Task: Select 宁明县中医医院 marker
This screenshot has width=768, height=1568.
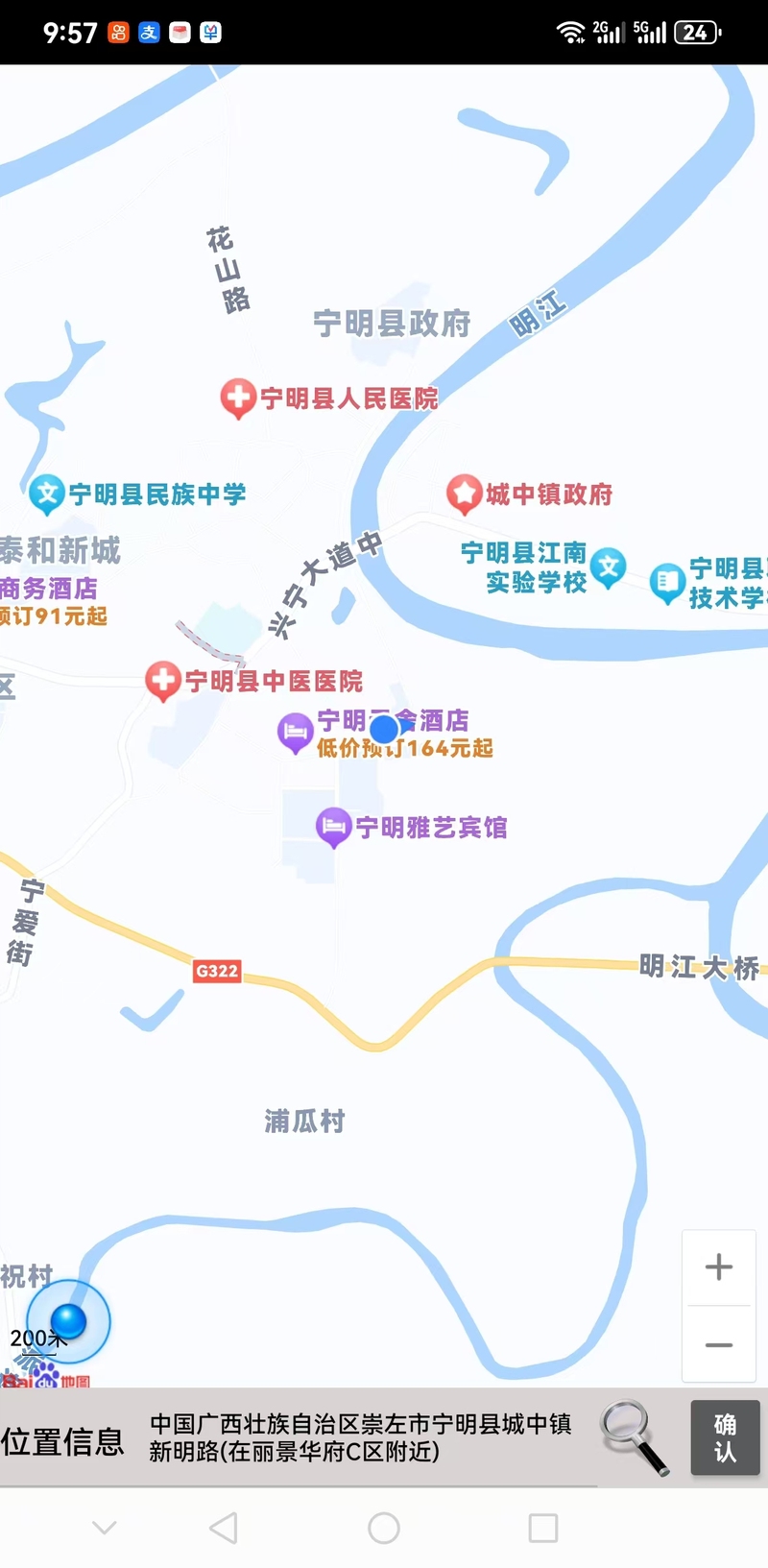Action: [x=162, y=681]
